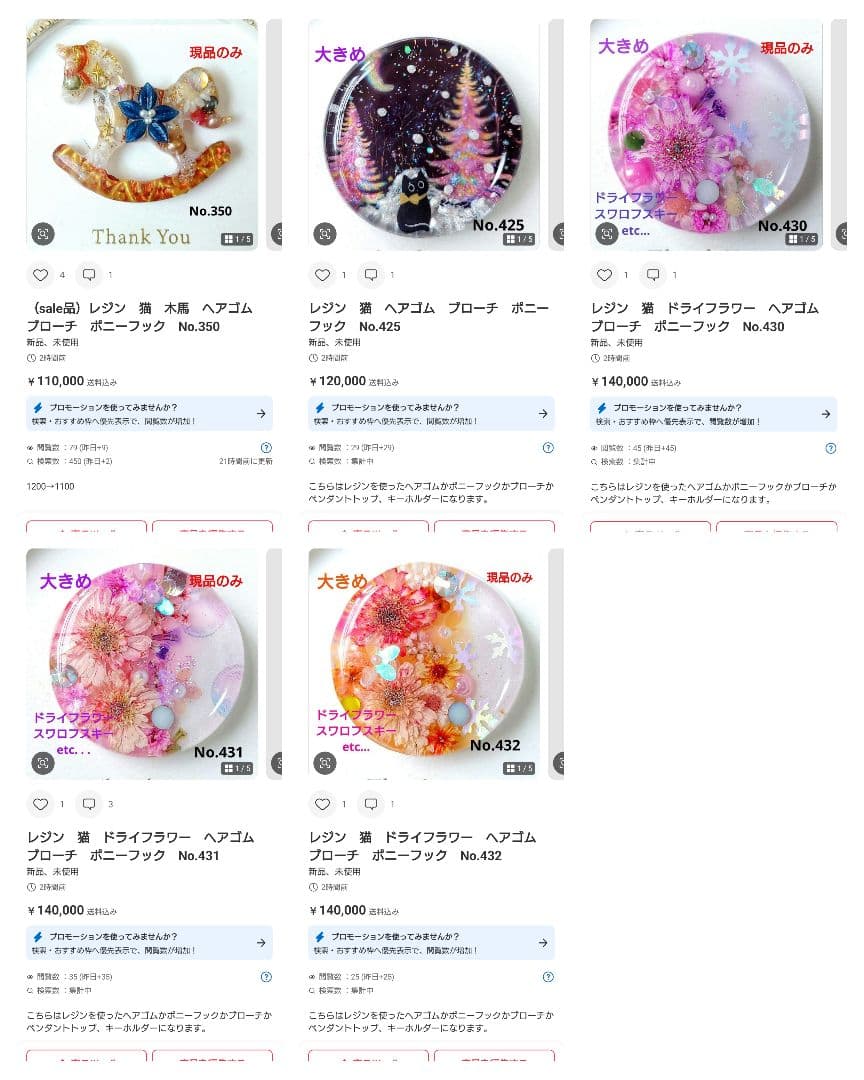Viewport: 864px width, 1080px height.
Task: Toggle the like heart on item No.431
Action: [40, 803]
